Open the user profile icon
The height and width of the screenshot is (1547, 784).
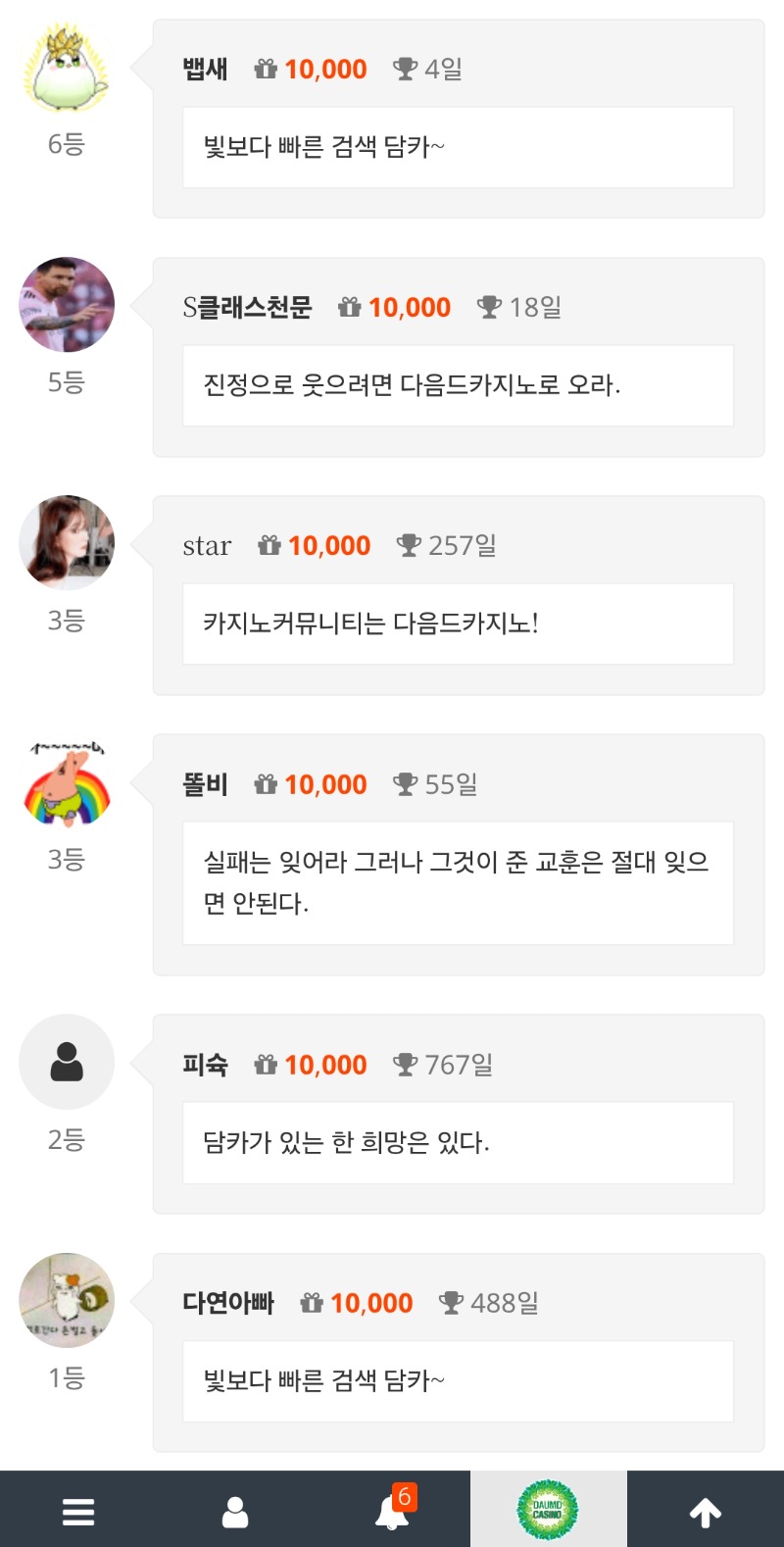point(235,1511)
